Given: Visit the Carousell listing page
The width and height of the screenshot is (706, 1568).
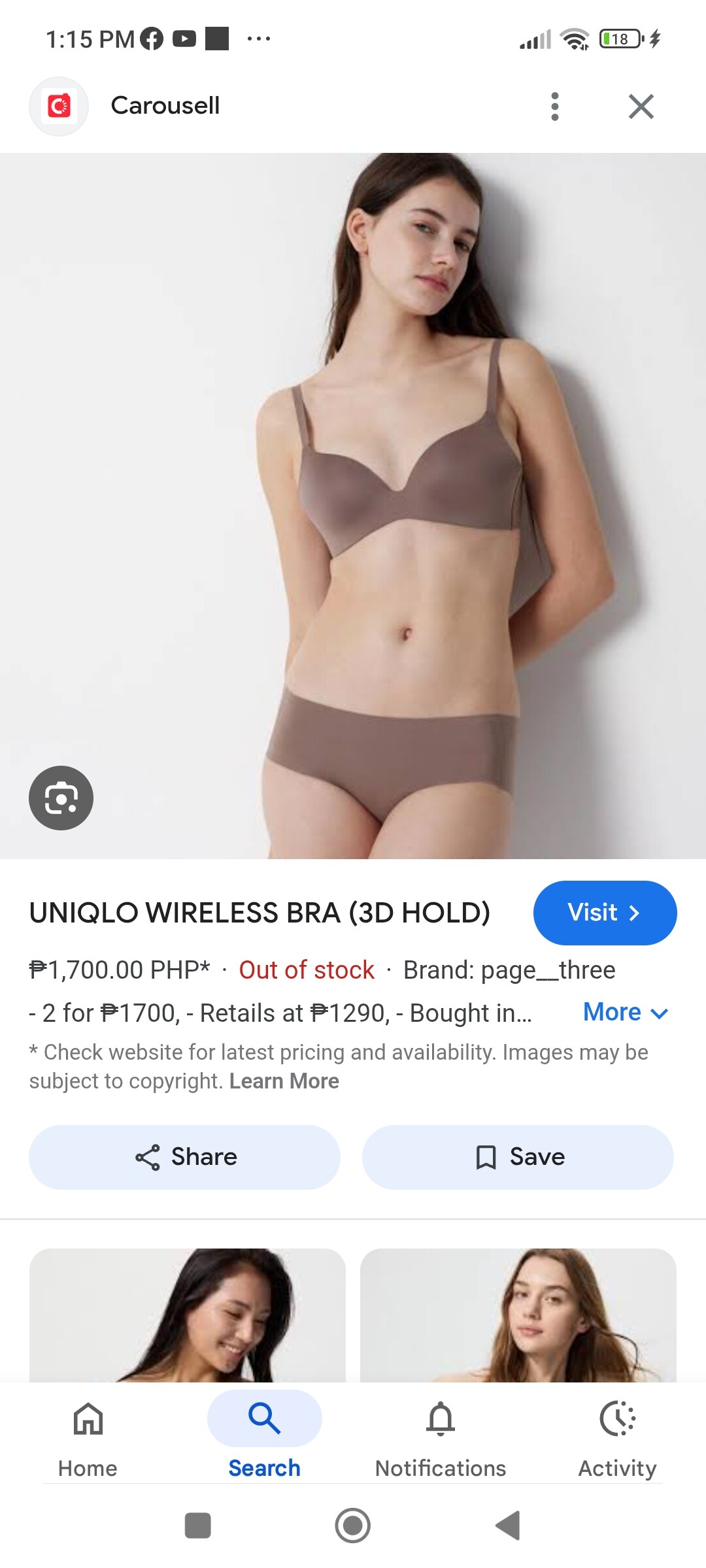Looking at the screenshot, I should tap(605, 913).
